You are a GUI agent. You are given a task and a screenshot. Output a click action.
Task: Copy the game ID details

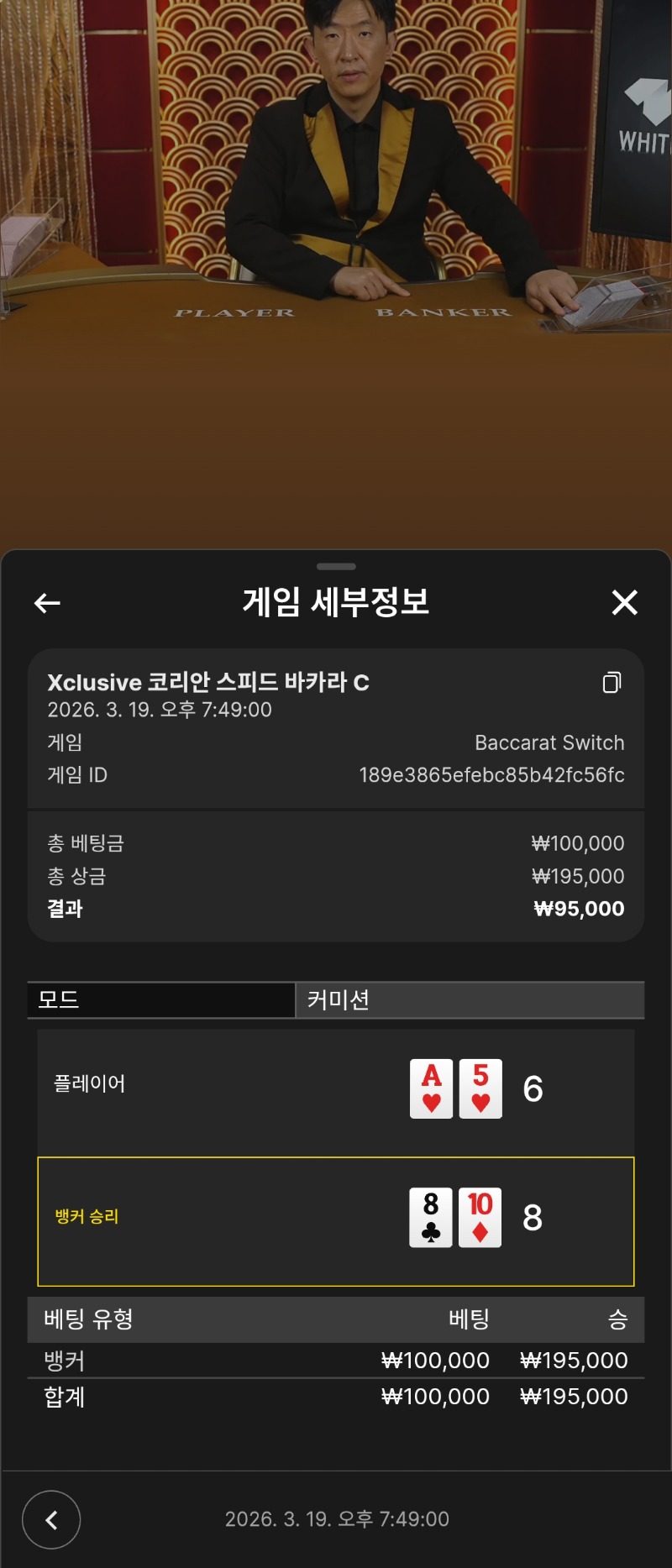(612, 682)
